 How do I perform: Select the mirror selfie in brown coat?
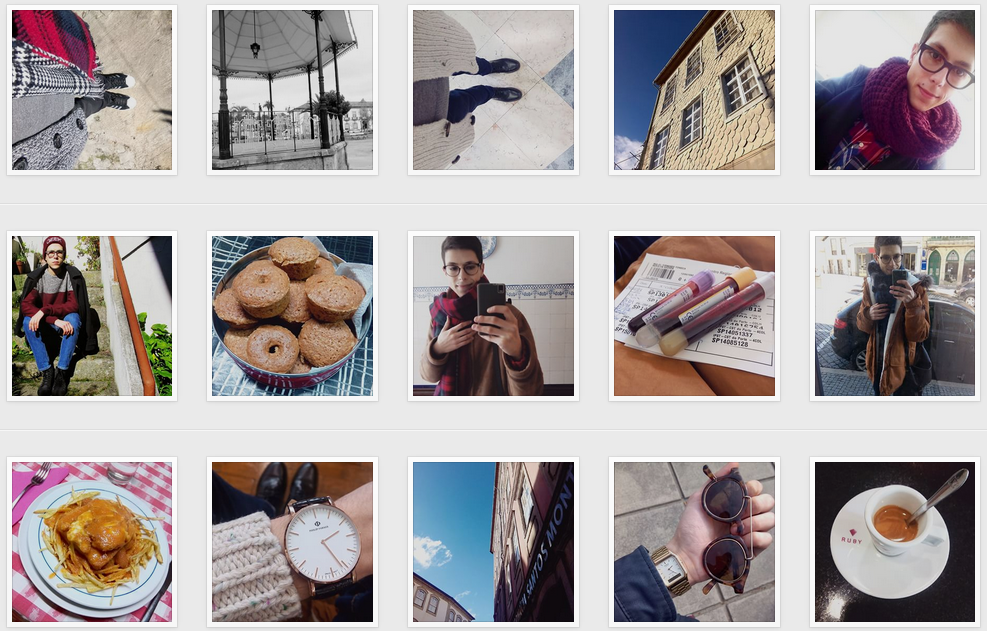coord(493,316)
